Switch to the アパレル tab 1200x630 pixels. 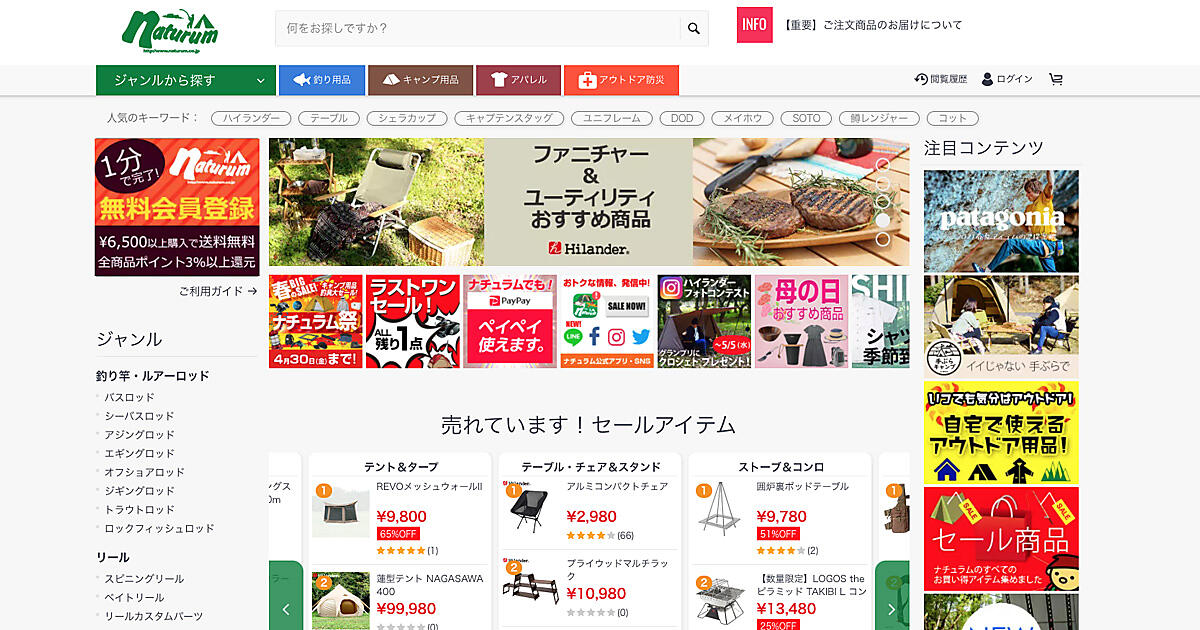[x=518, y=80]
